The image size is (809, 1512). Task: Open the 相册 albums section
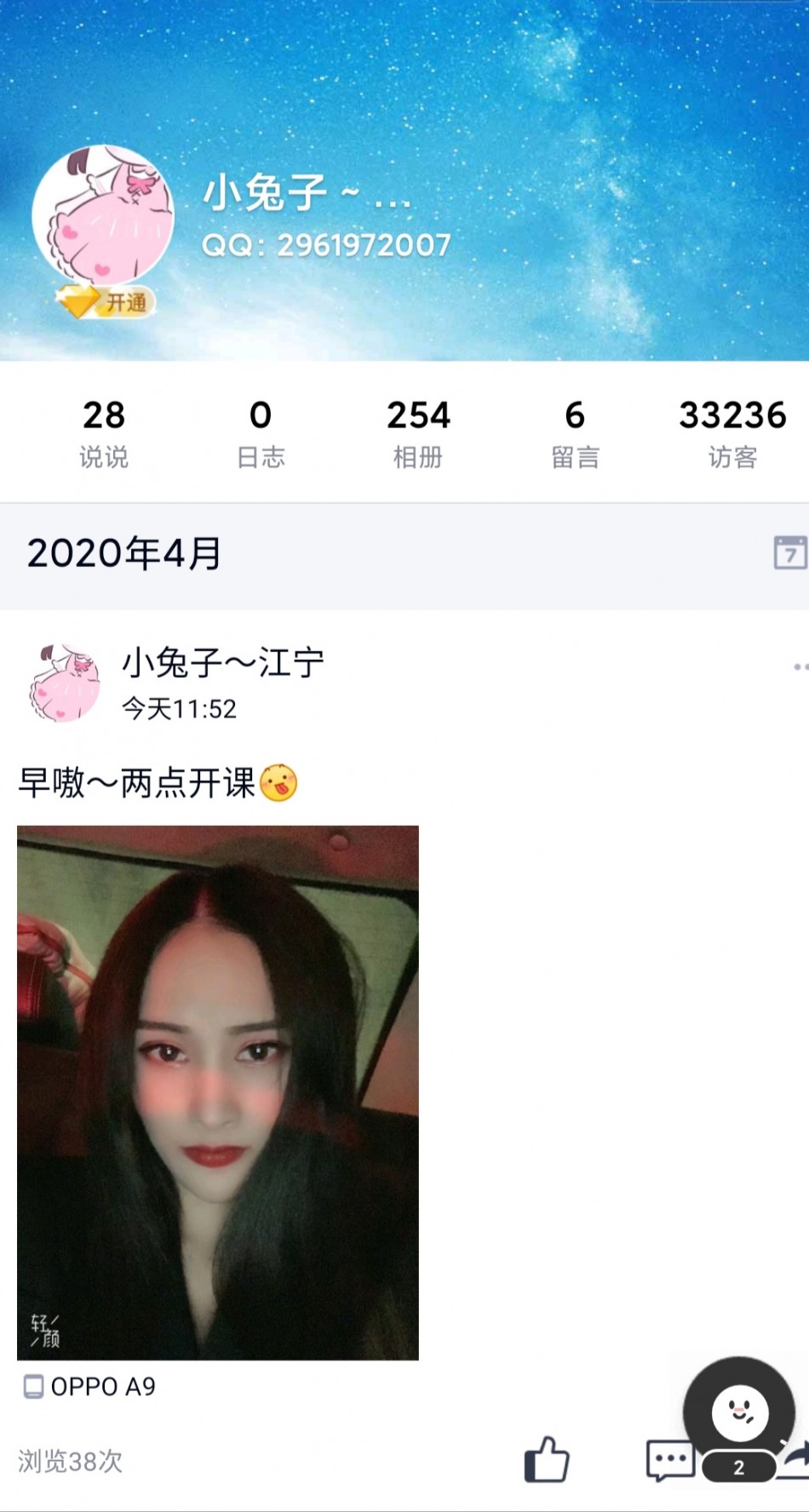pos(417,433)
